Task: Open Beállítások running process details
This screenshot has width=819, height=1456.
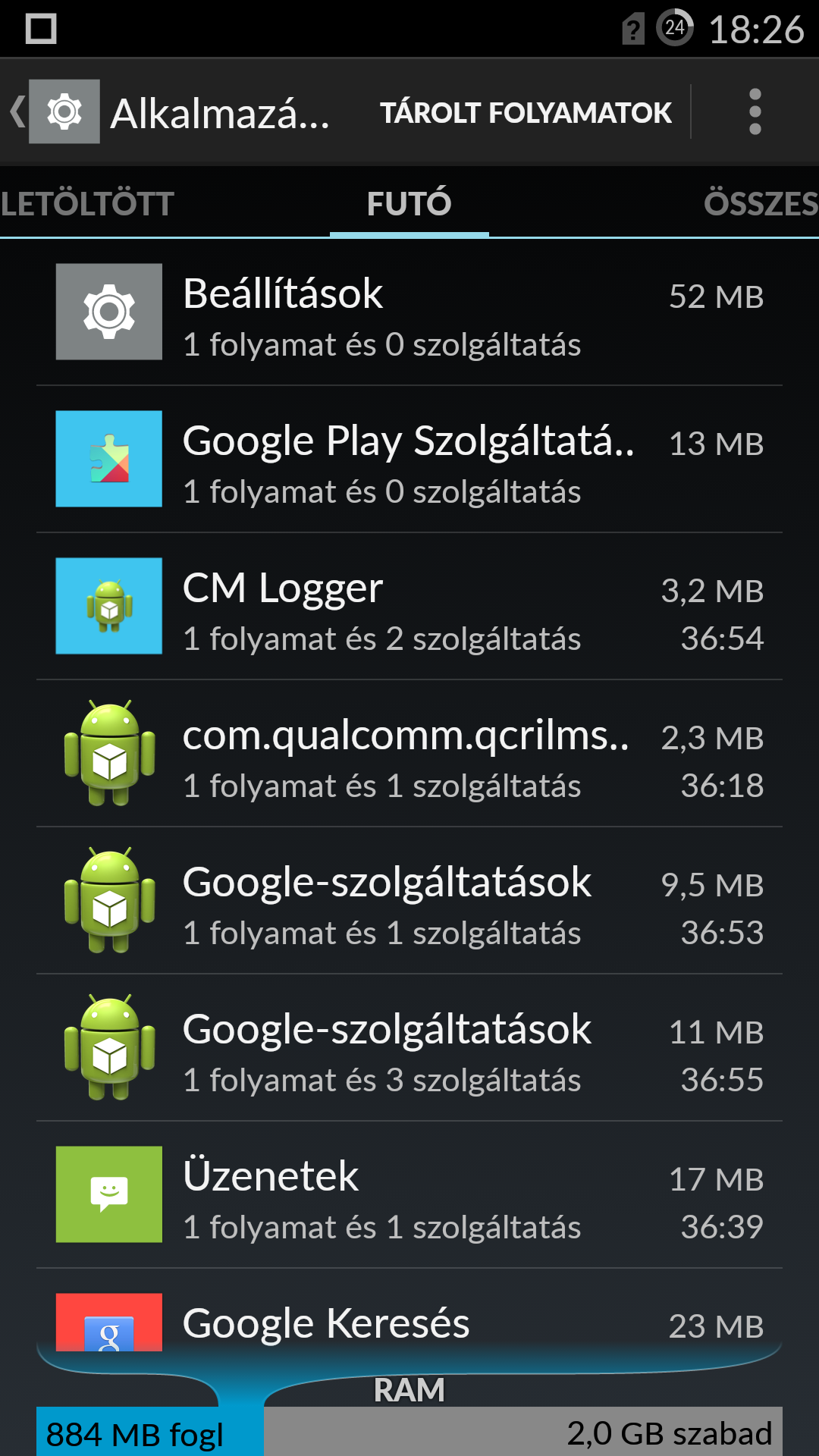Action: click(x=409, y=312)
